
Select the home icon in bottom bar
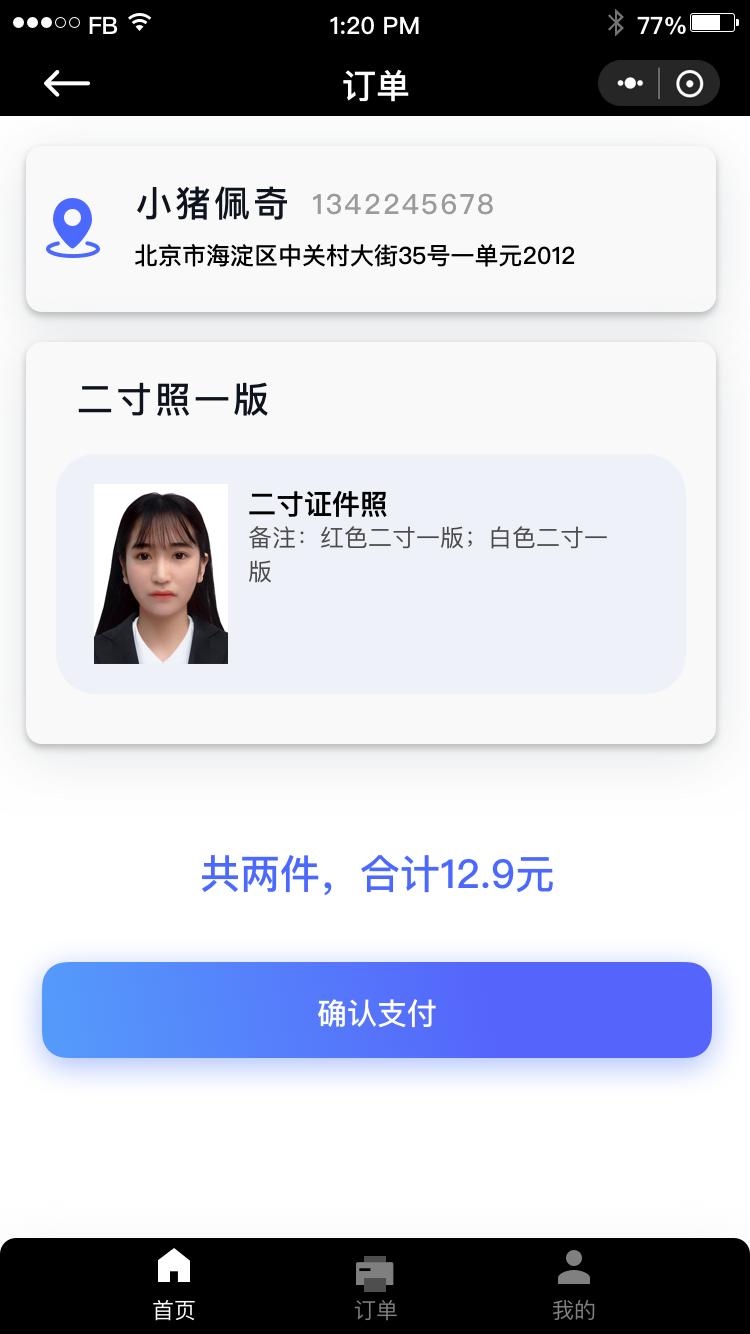pyautogui.click(x=173, y=1266)
